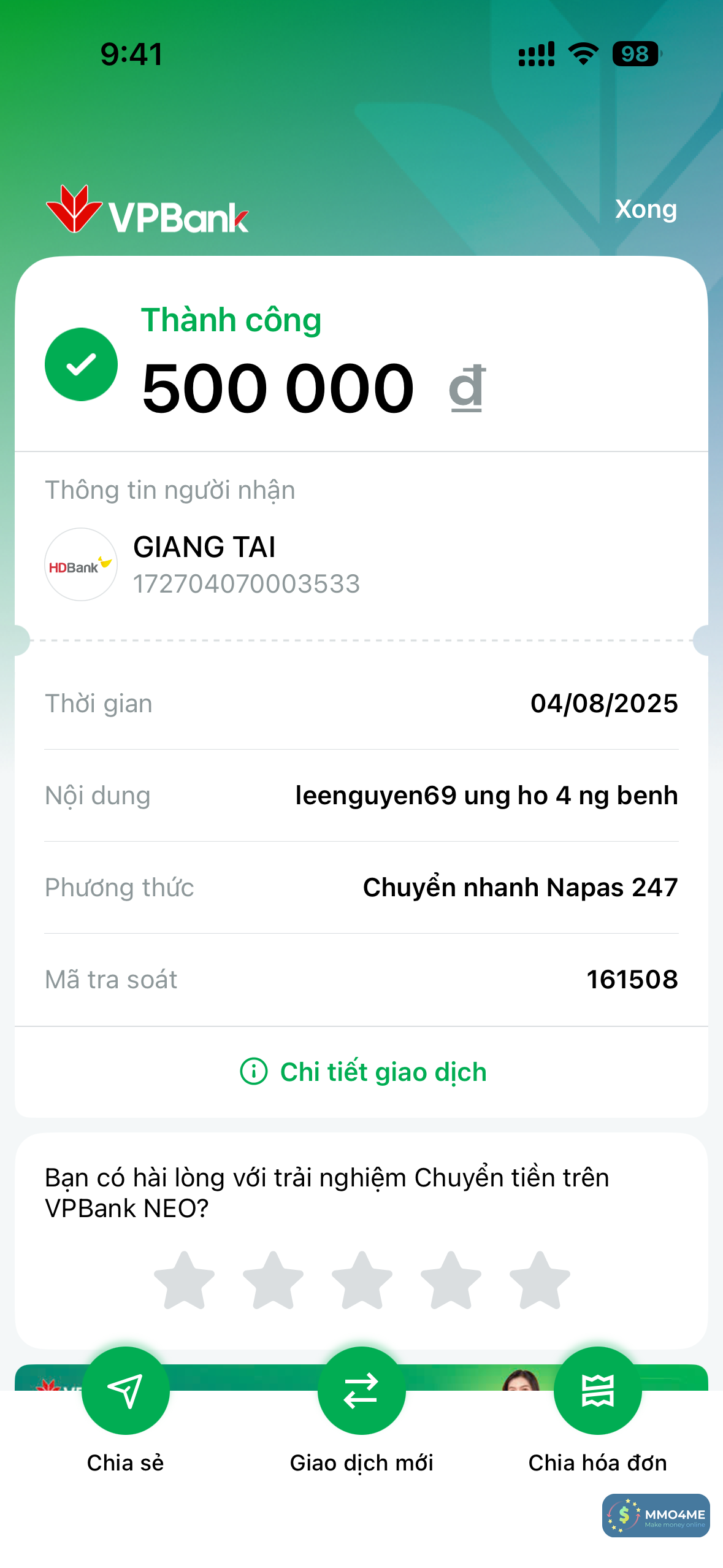Viewport: 723px width, 1568px height.
Task: Share the receipt via Chia sẻ
Action: (x=126, y=1391)
